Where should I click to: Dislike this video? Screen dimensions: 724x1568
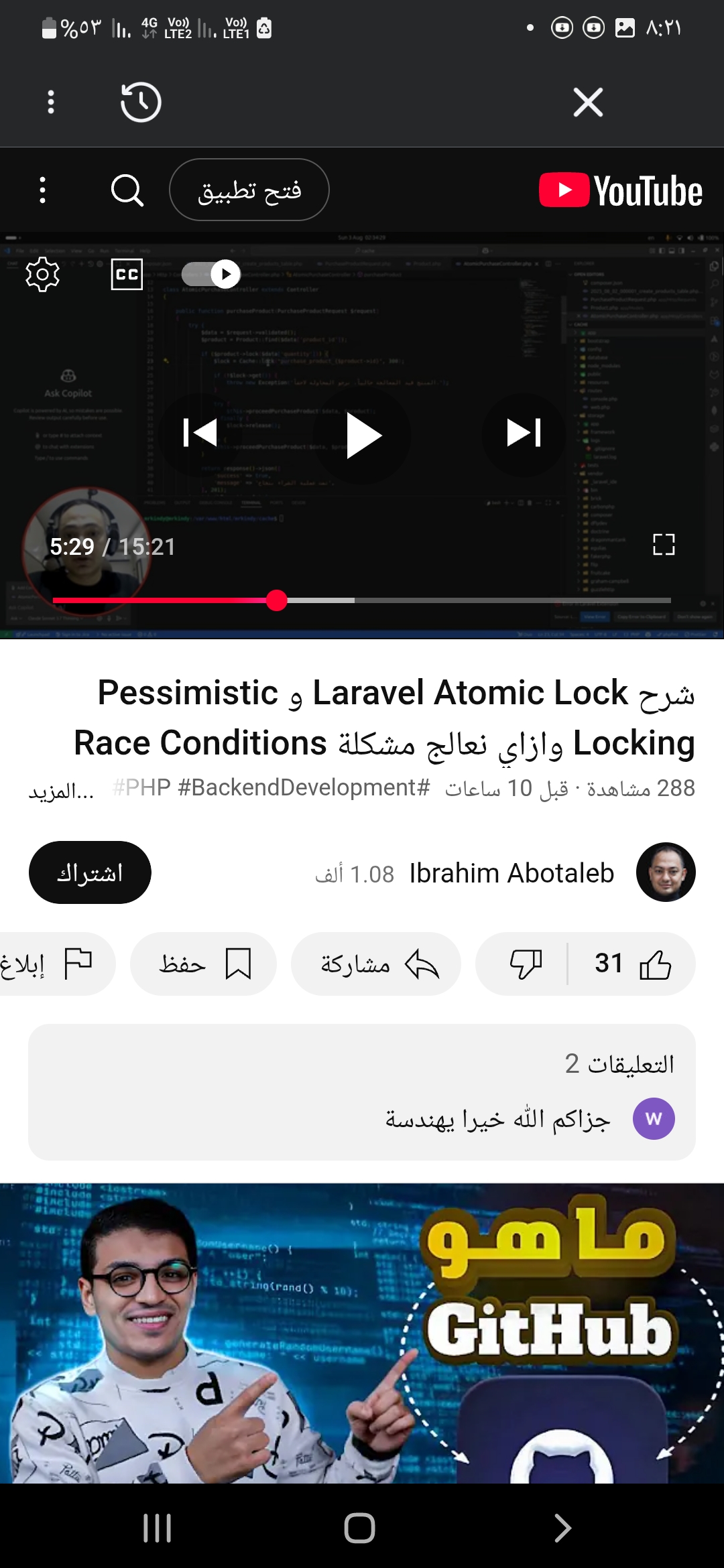[x=526, y=964]
